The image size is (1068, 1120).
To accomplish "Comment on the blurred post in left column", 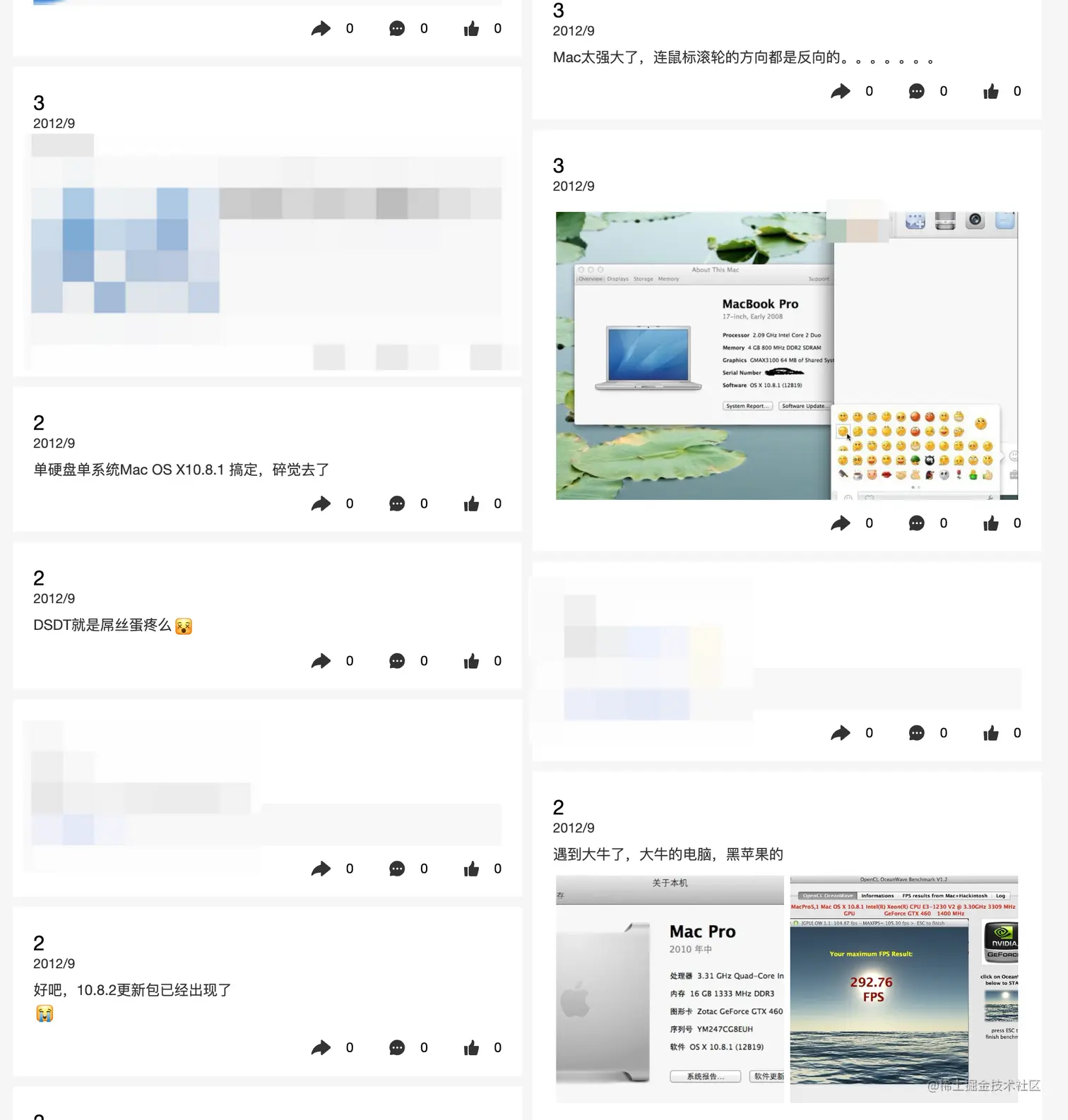I will point(397,869).
